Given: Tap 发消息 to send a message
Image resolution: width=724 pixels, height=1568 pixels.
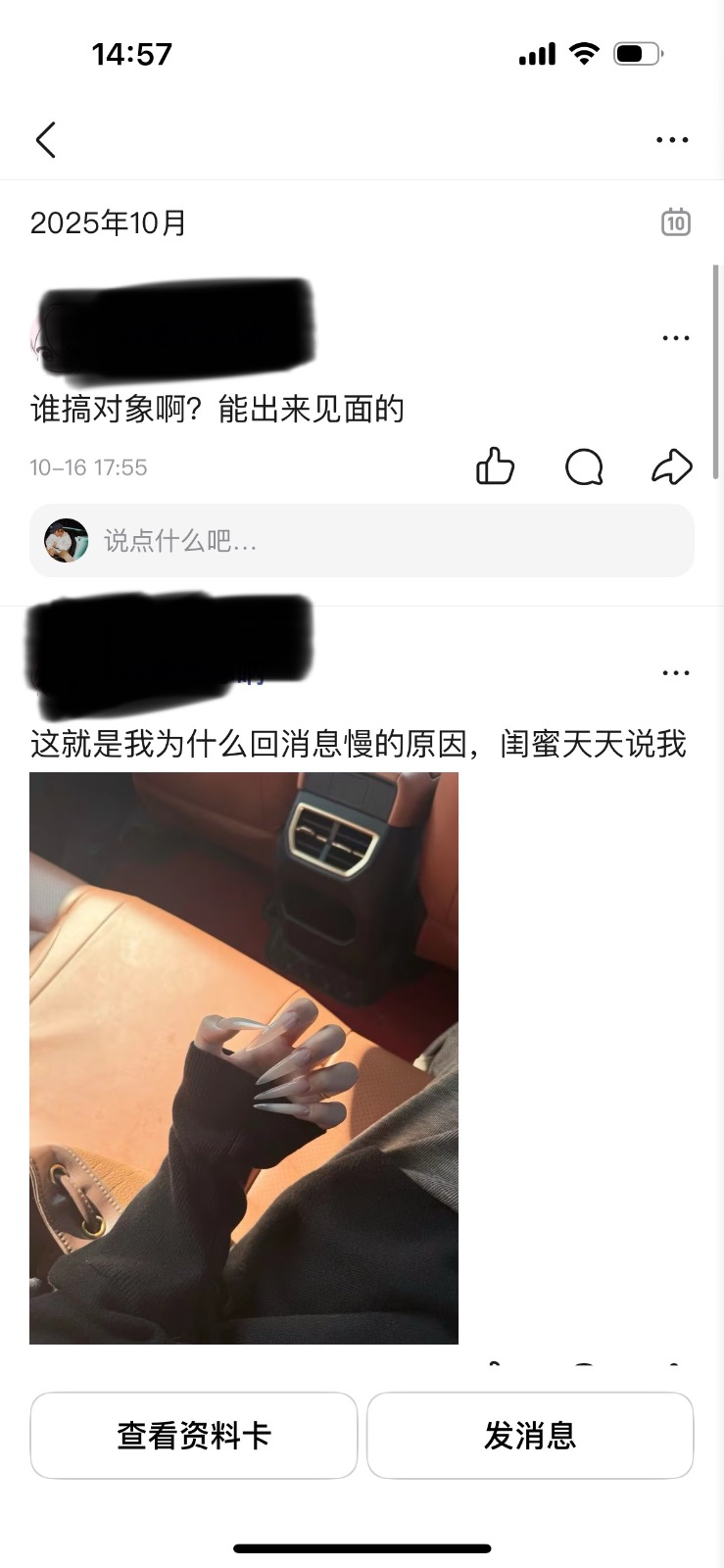Looking at the screenshot, I should [x=530, y=1436].
